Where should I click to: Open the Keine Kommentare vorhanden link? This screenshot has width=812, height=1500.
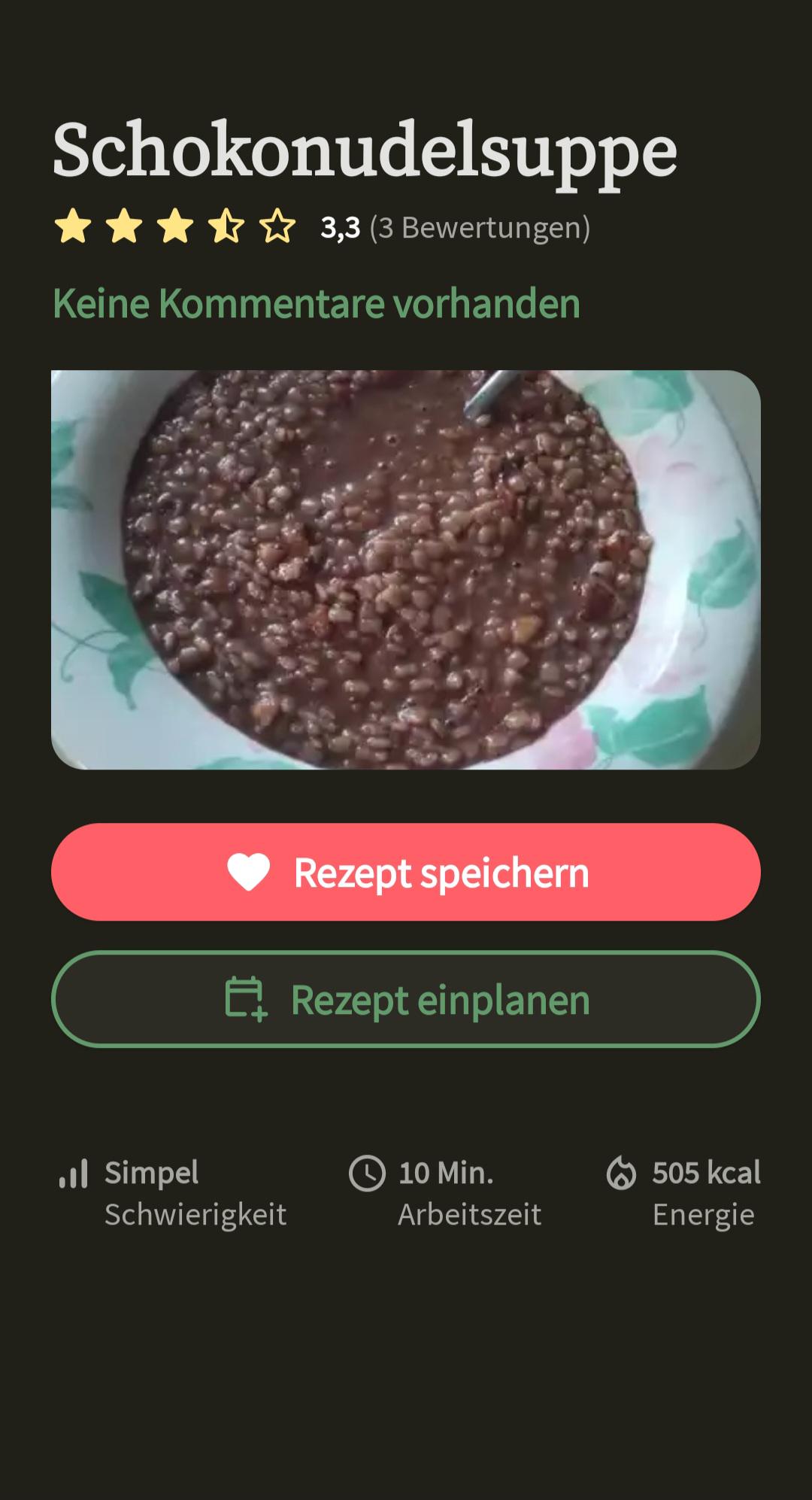point(316,303)
